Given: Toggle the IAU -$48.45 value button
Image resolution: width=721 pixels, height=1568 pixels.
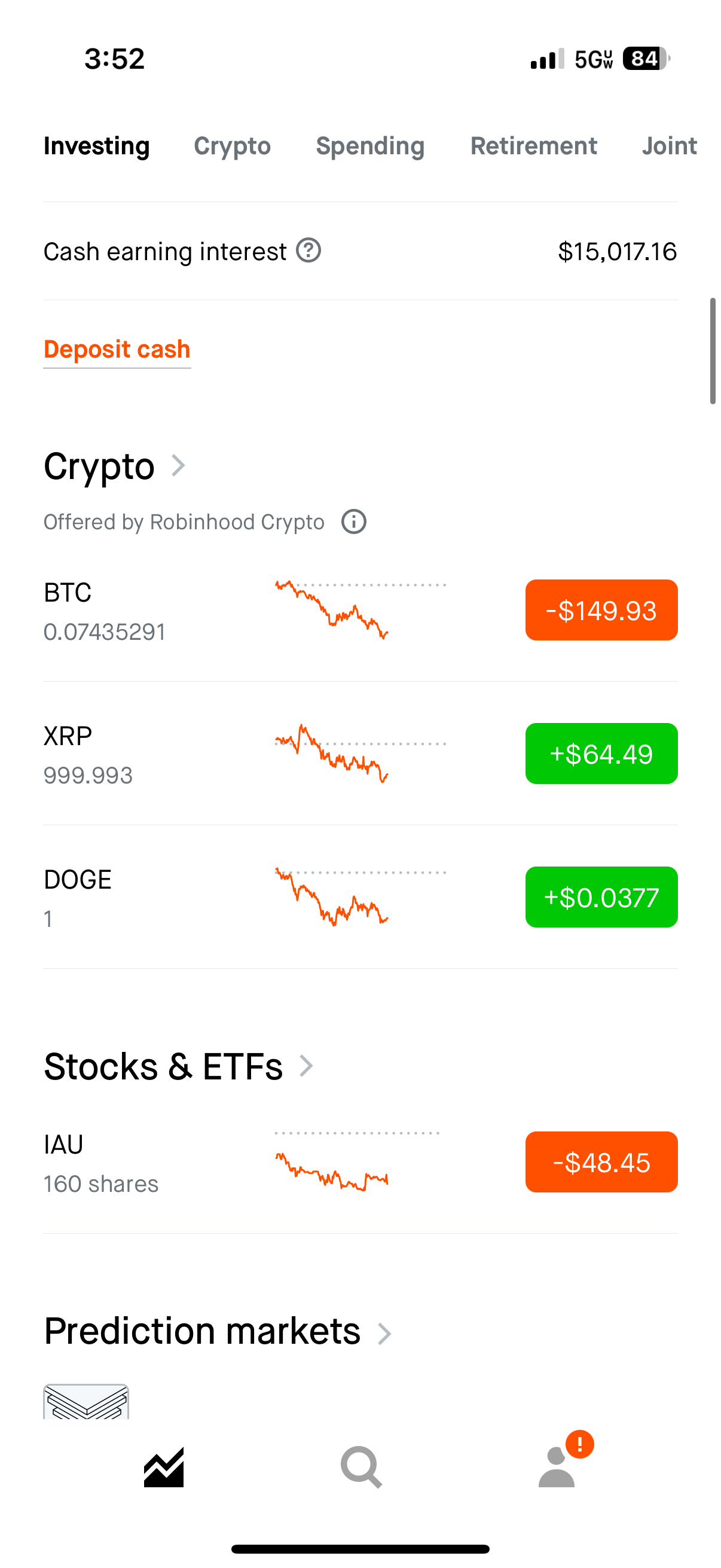Looking at the screenshot, I should tap(601, 1162).
